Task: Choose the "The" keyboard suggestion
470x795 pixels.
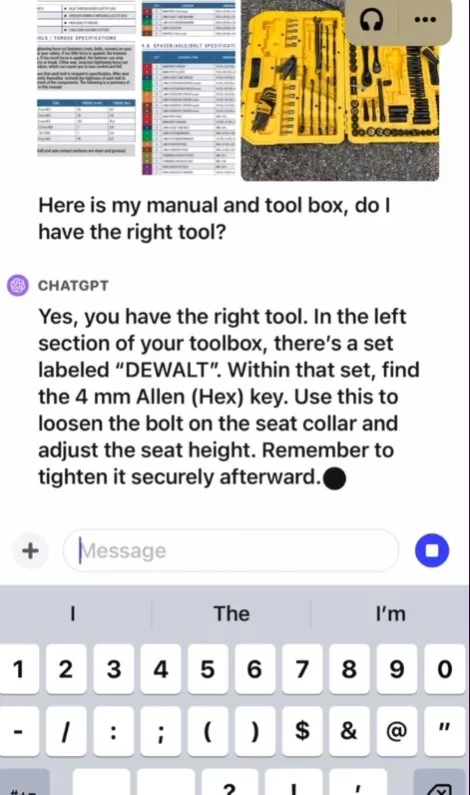Action: [x=232, y=613]
